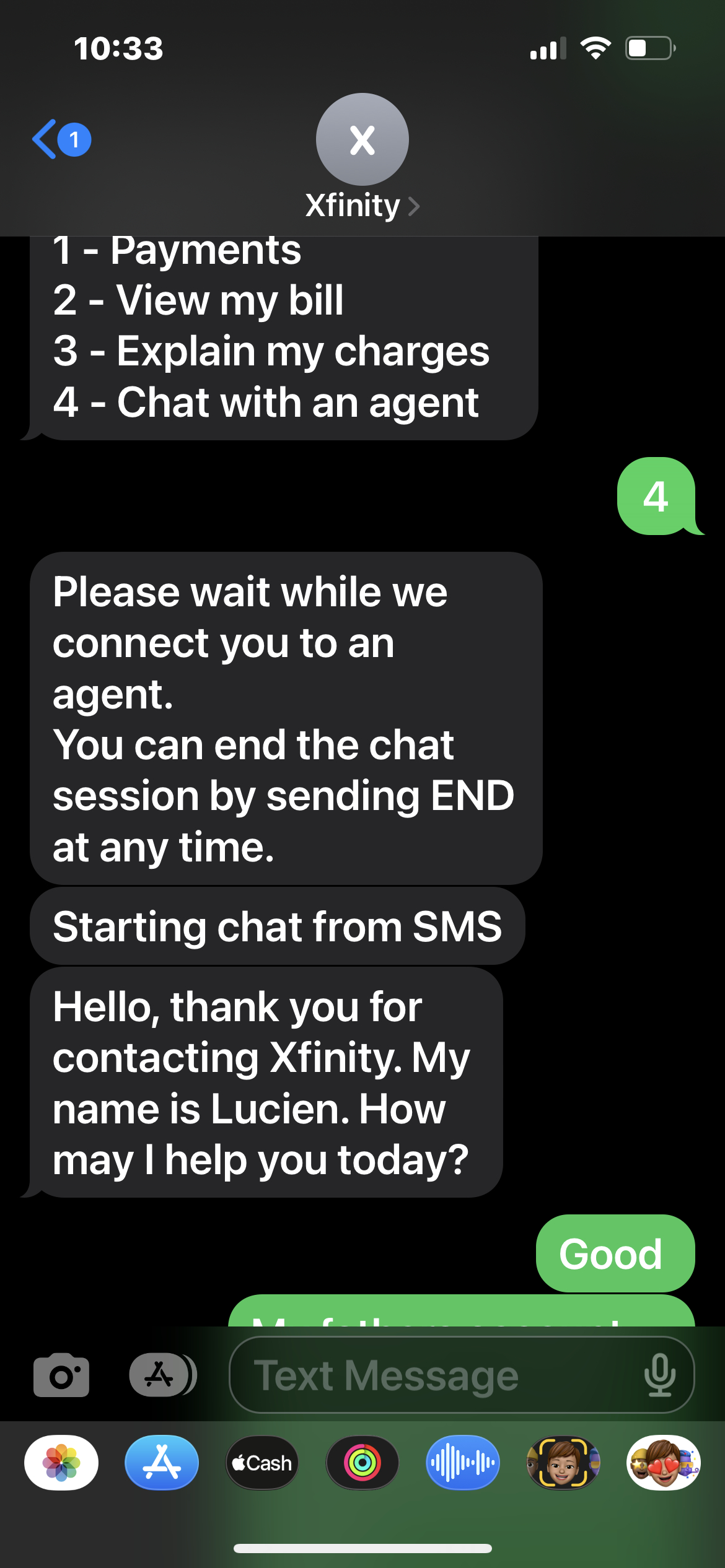Start voice dictation with the microphone

[659, 1375]
